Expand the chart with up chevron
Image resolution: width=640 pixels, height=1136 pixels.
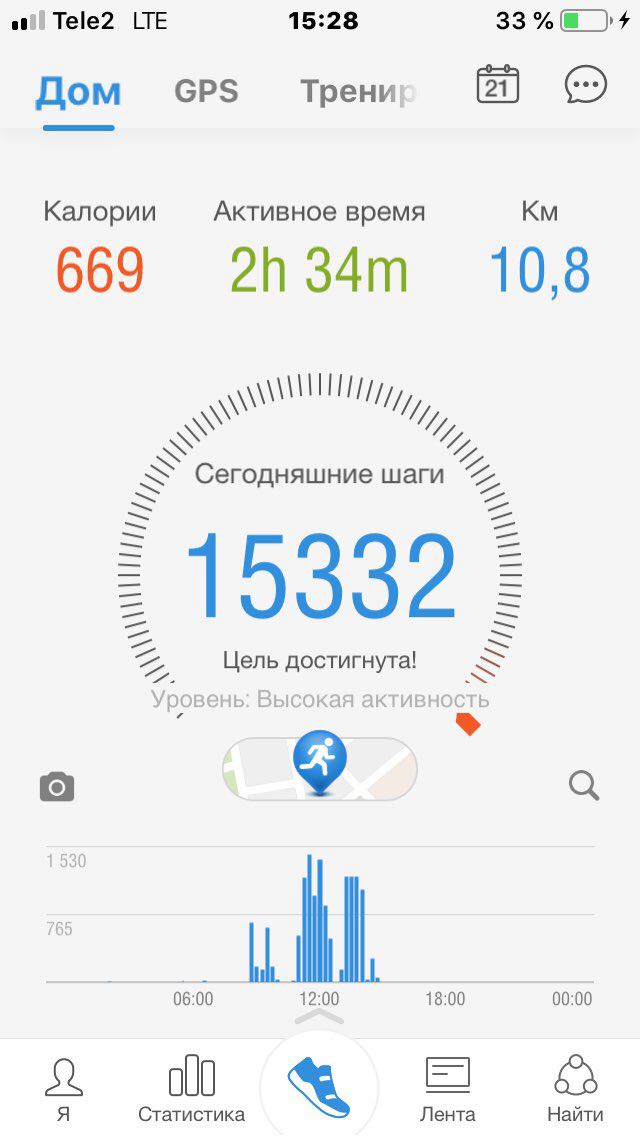319,1017
